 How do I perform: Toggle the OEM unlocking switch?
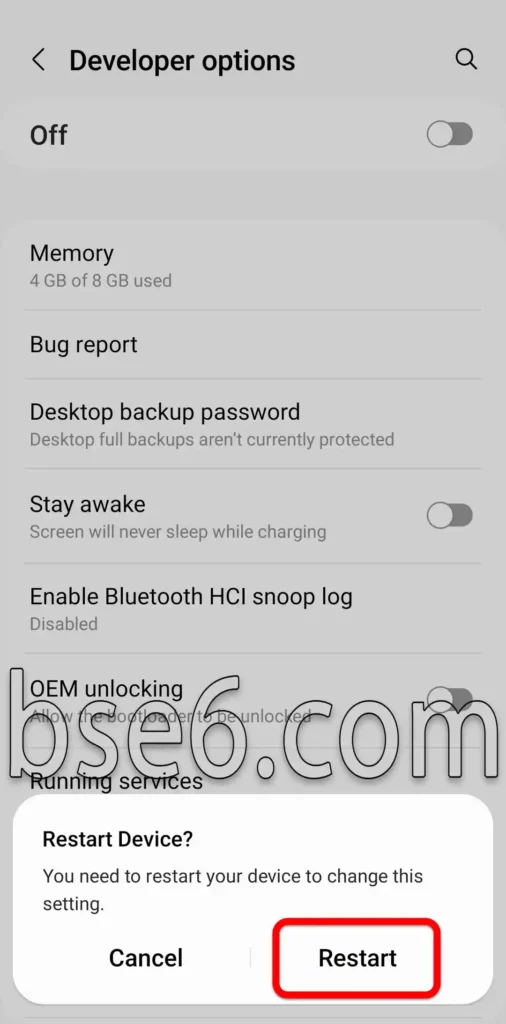point(449,700)
